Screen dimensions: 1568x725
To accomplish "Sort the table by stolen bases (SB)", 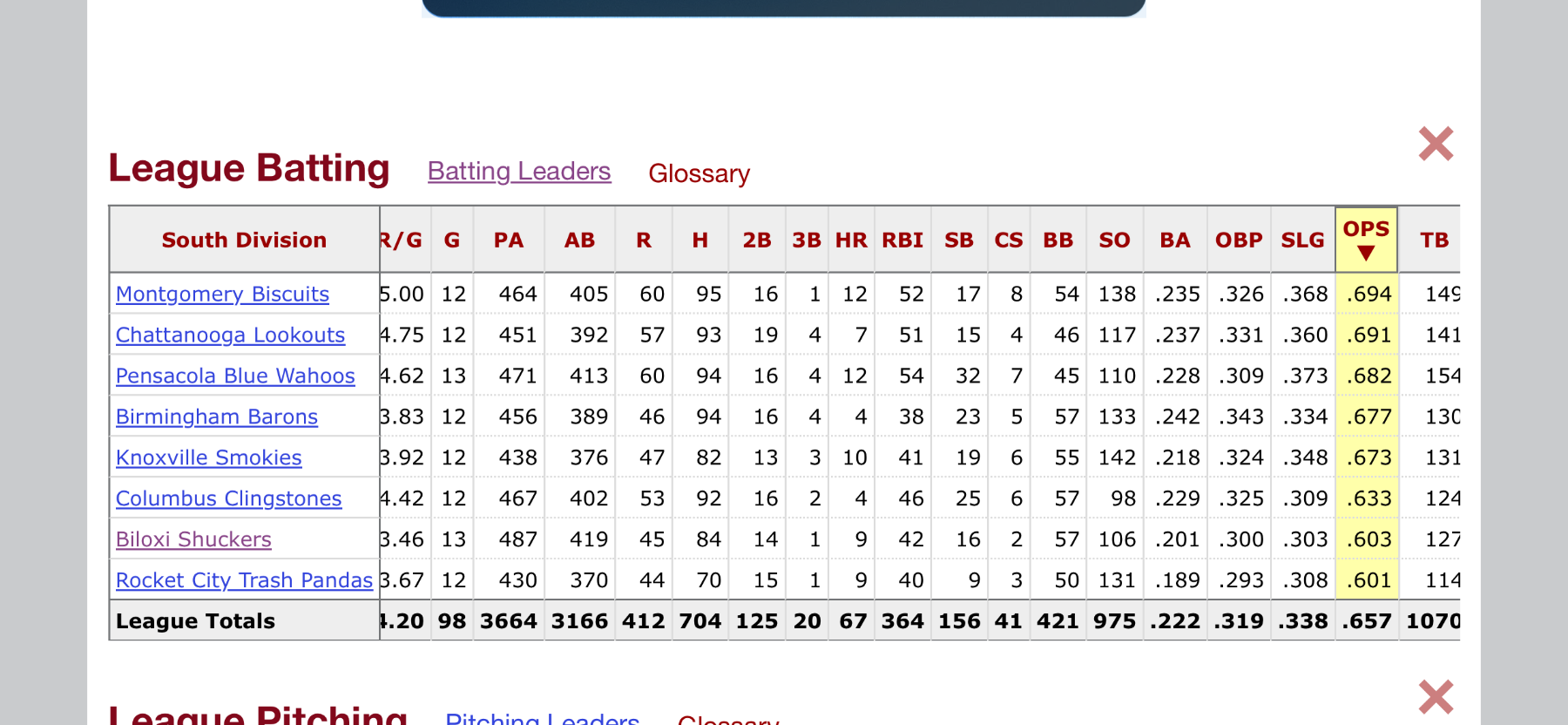I will pos(958,241).
